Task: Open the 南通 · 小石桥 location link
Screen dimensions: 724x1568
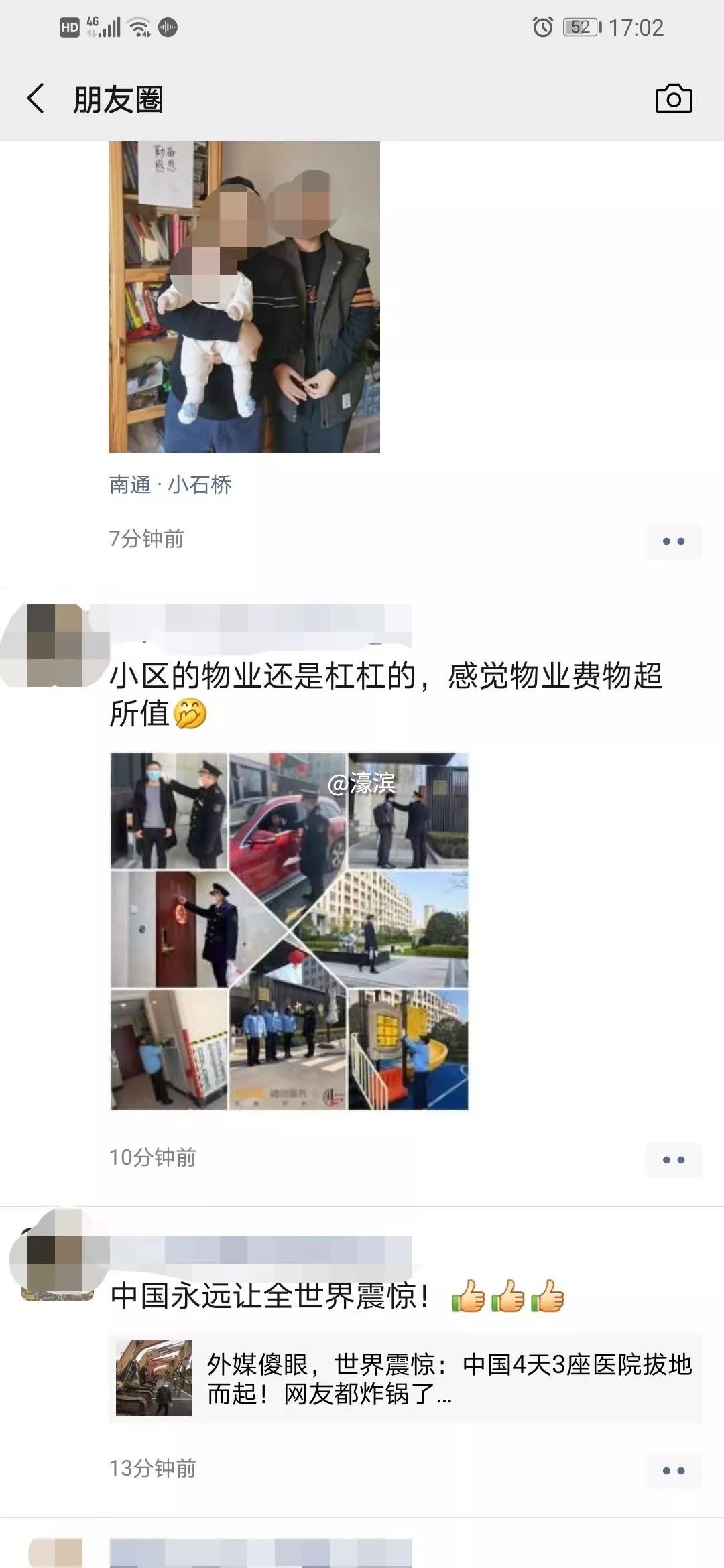Action: [x=170, y=484]
